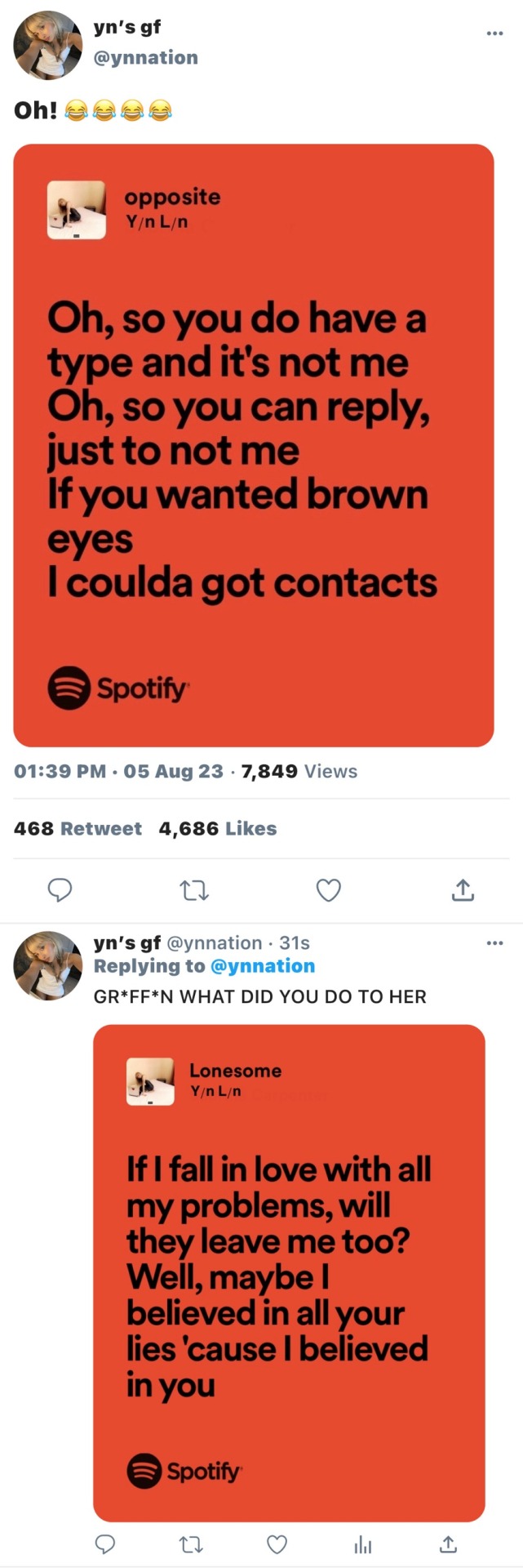Comment on the "GR*FF*N WHAT DID YOU DO" reply

tap(105, 1543)
